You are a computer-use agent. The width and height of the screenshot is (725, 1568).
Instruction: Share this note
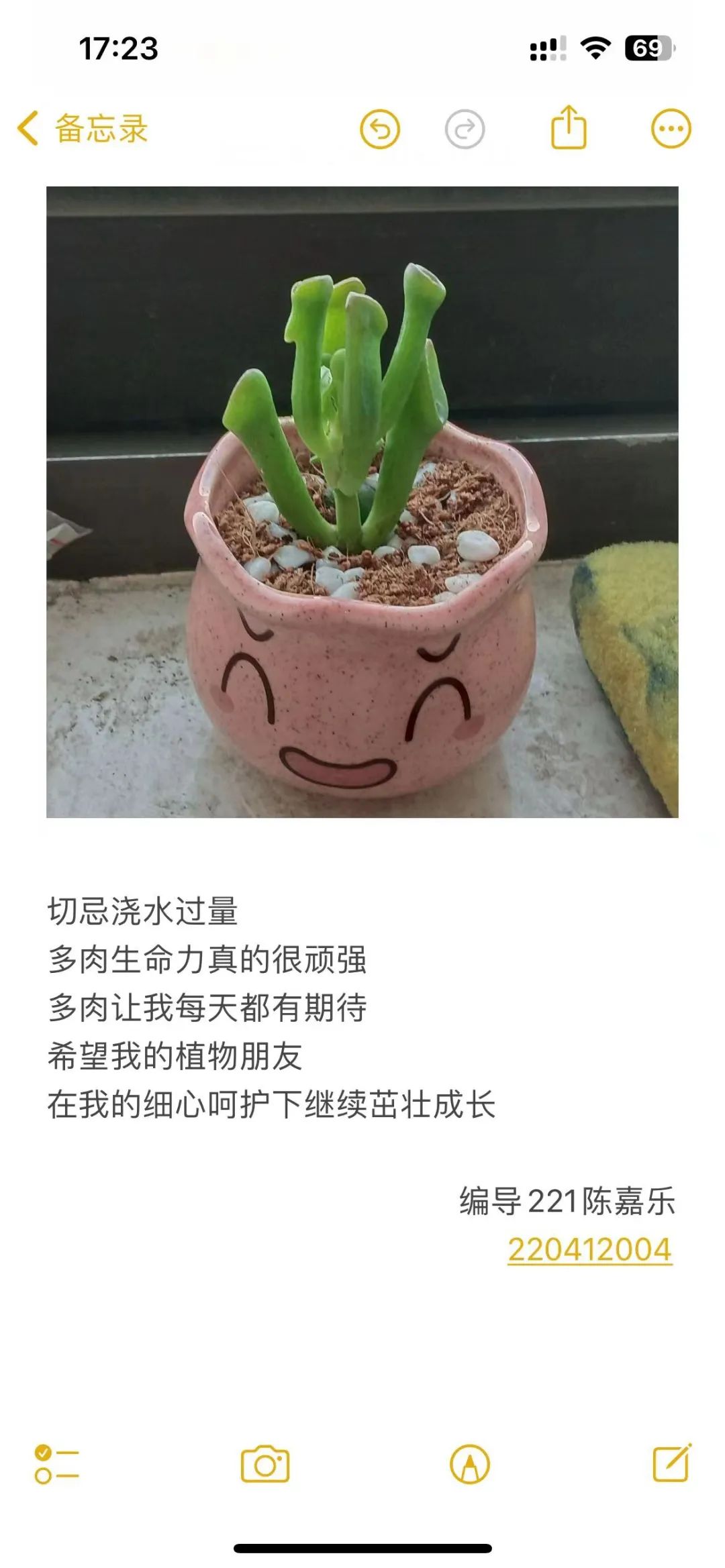(569, 127)
